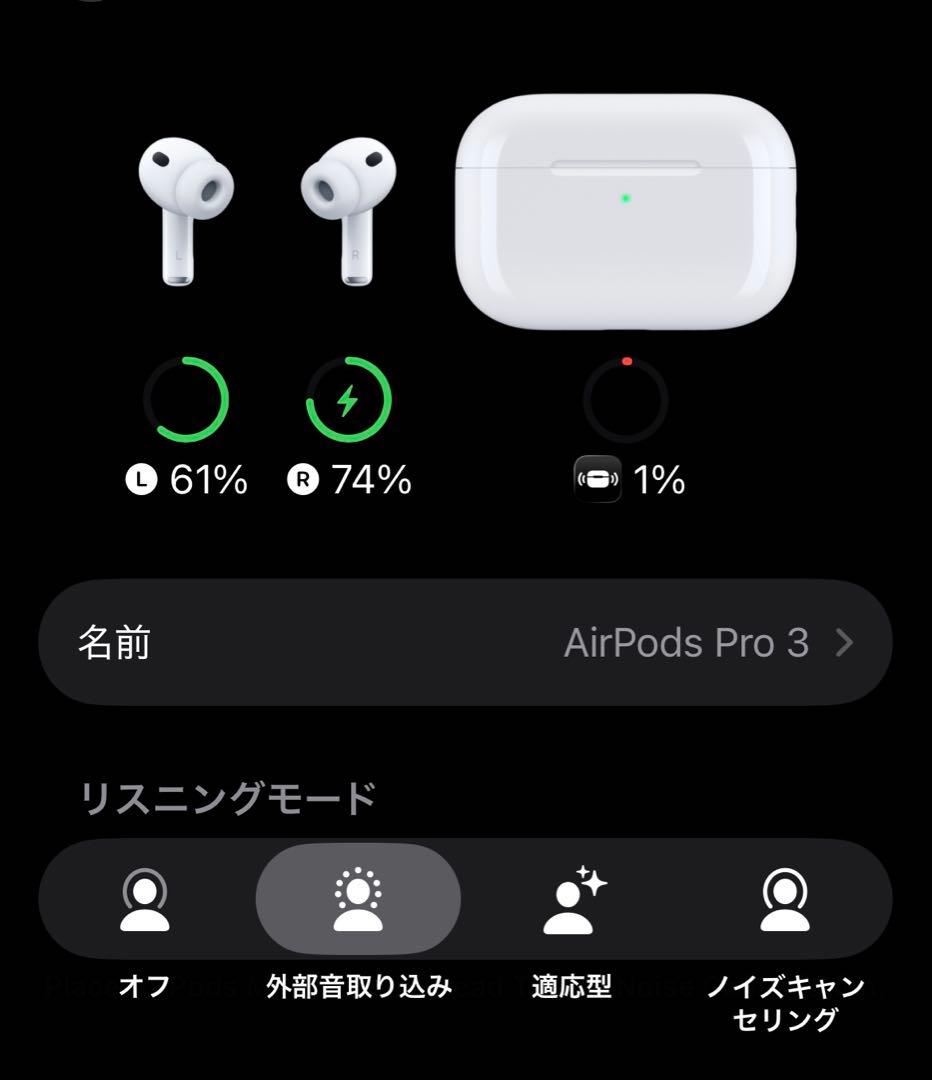The image size is (932, 1080).
Task: Tap the AirPods Pro 3 name label
Action: point(688,643)
